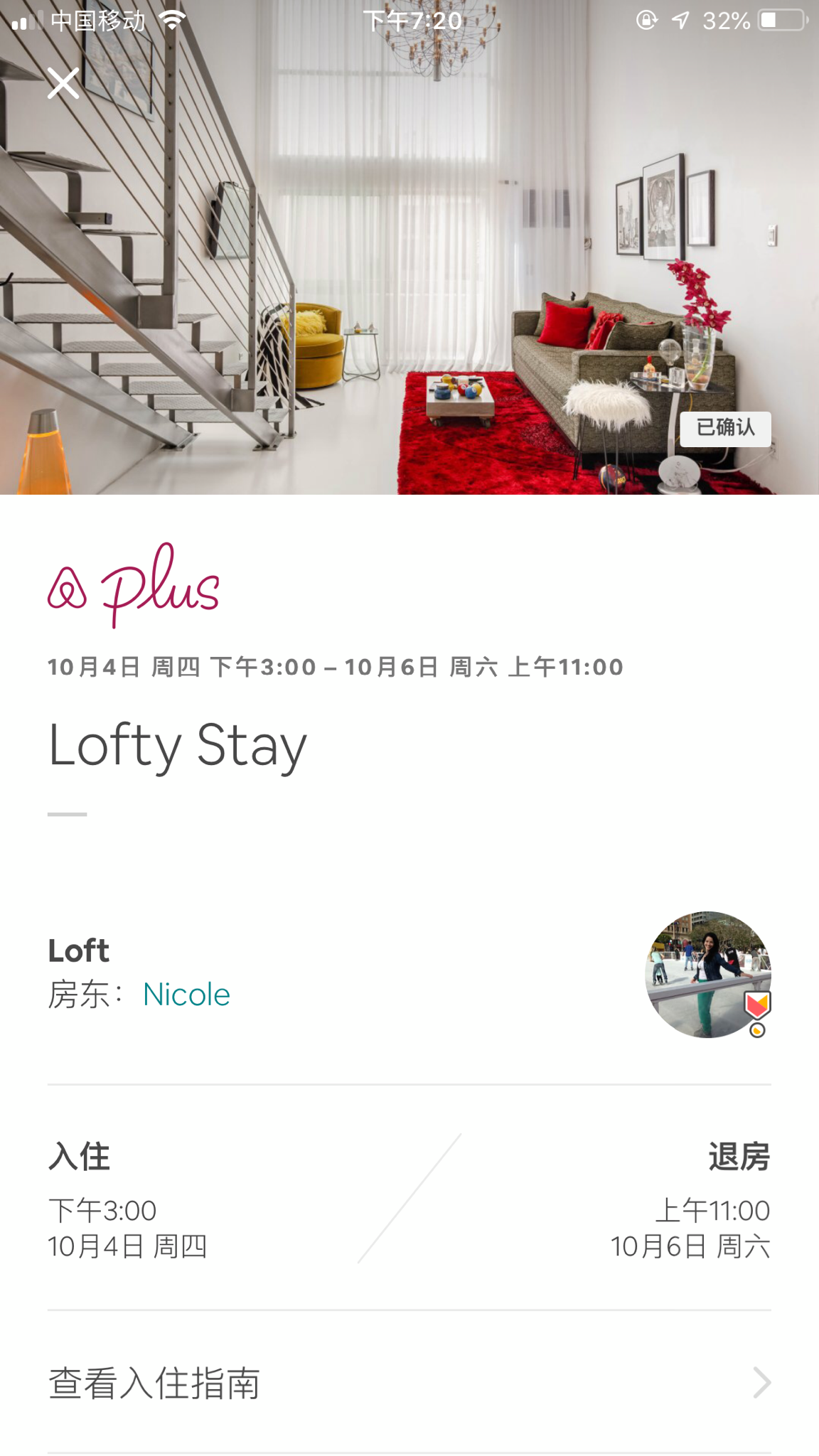The height and width of the screenshot is (1456, 819).
Task: Close the reservation details page
Action: pos(63,83)
